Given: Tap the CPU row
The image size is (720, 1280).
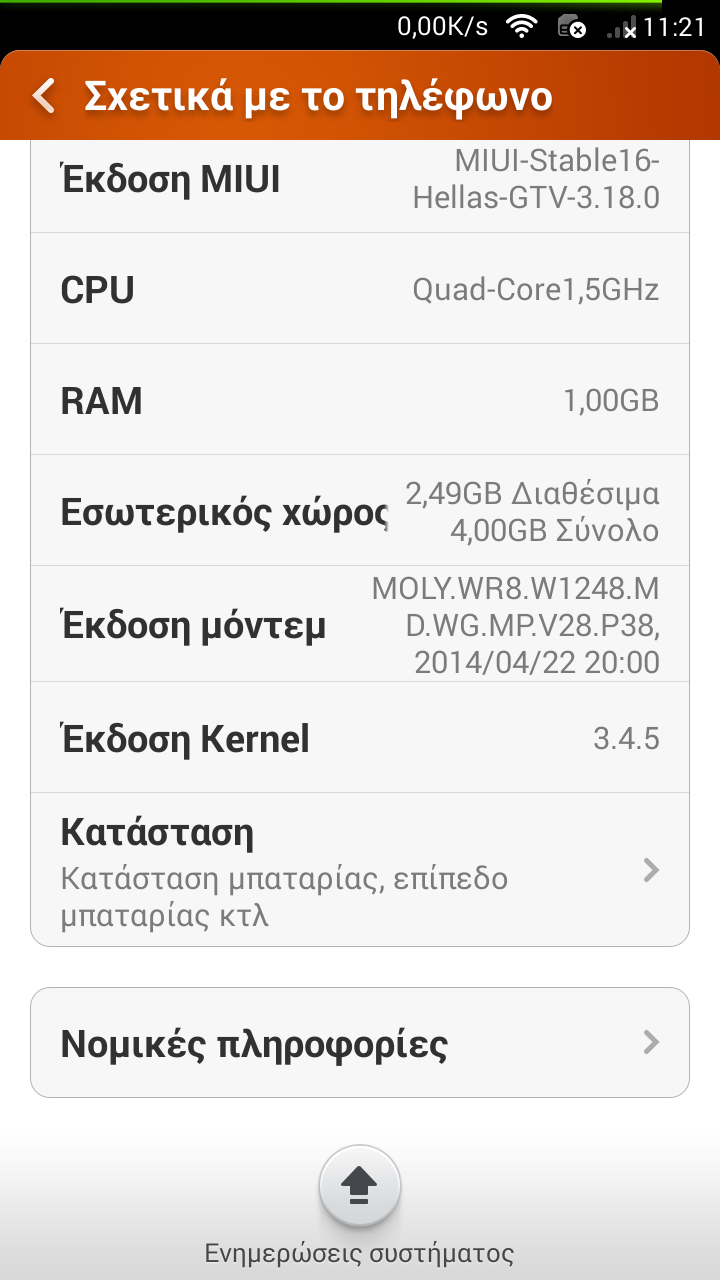Looking at the screenshot, I should tap(360, 290).
